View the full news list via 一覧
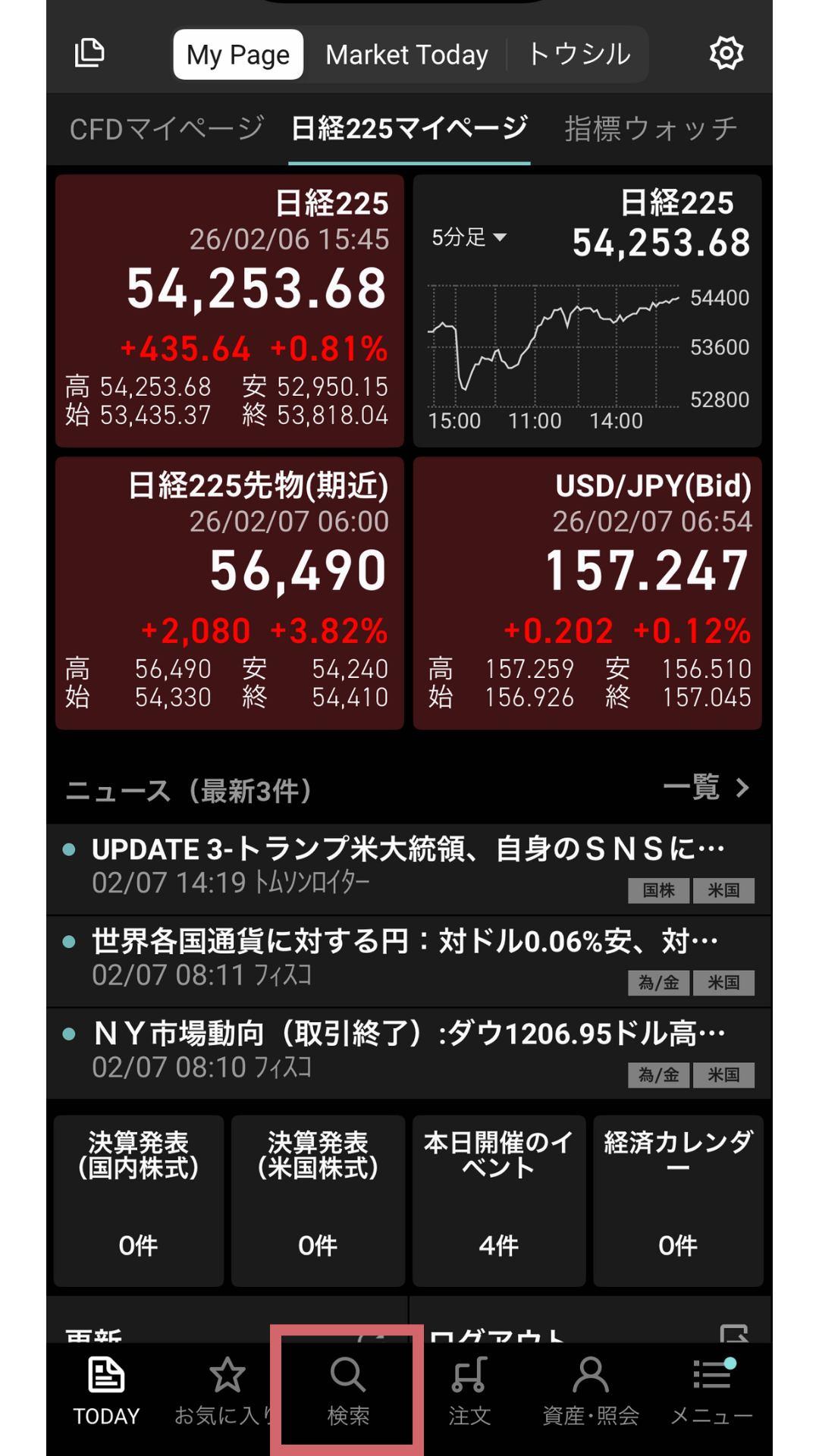The image size is (819, 1456). click(705, 789)
